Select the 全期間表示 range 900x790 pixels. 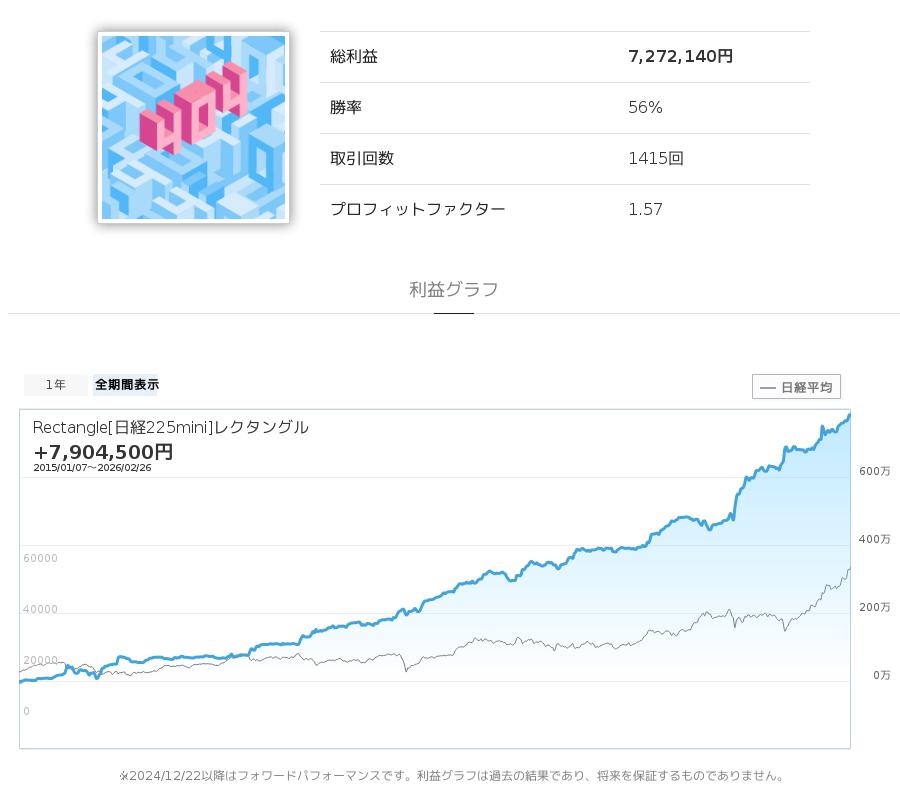coord(126,385)
